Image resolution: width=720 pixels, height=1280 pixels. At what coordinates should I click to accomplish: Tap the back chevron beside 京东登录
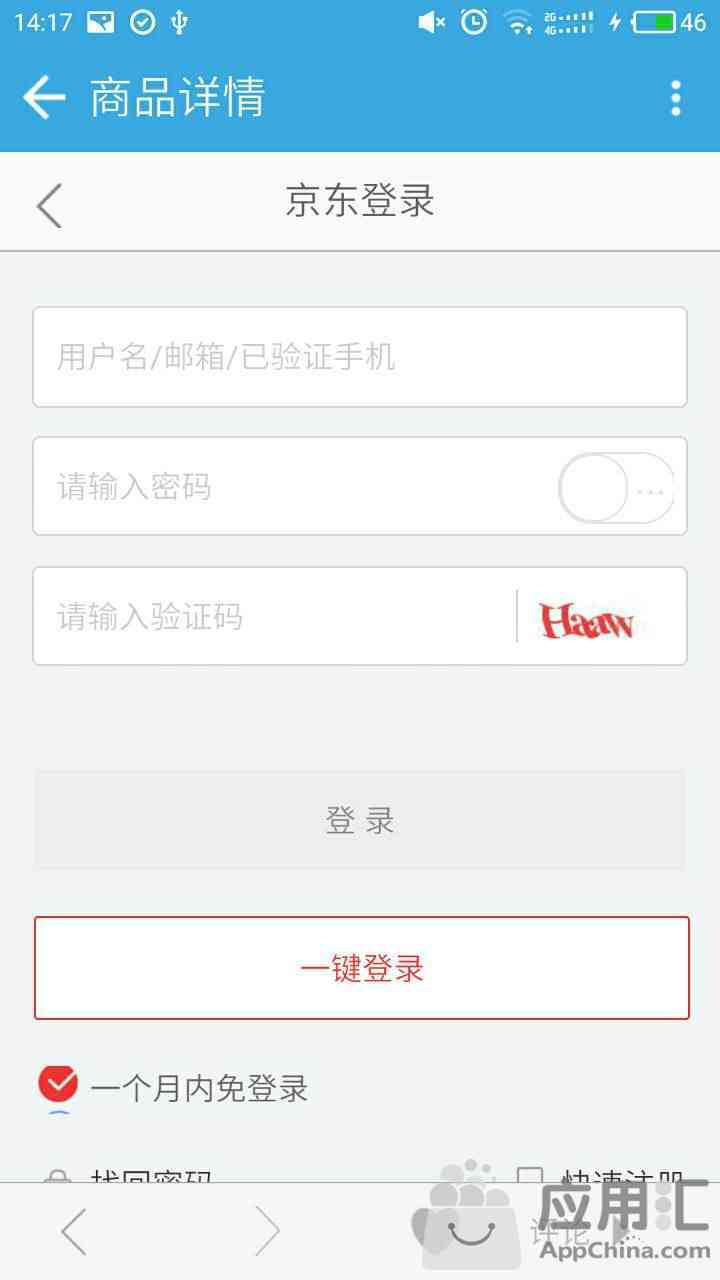[x=49, y=206]
